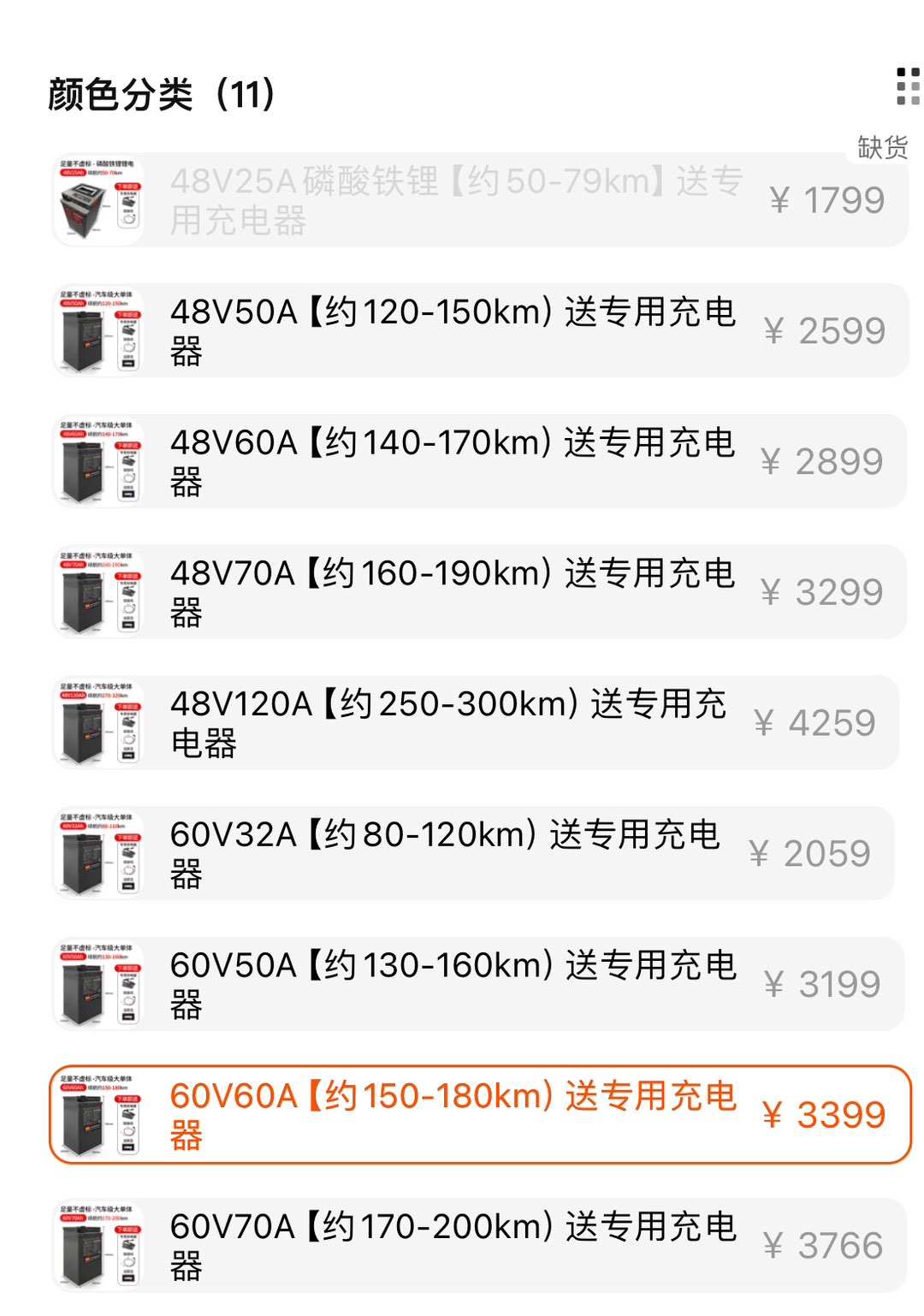The image size is (924, 1316).
Task: Choose the 48V60A 140-170km battery
Action: (479, 462)
